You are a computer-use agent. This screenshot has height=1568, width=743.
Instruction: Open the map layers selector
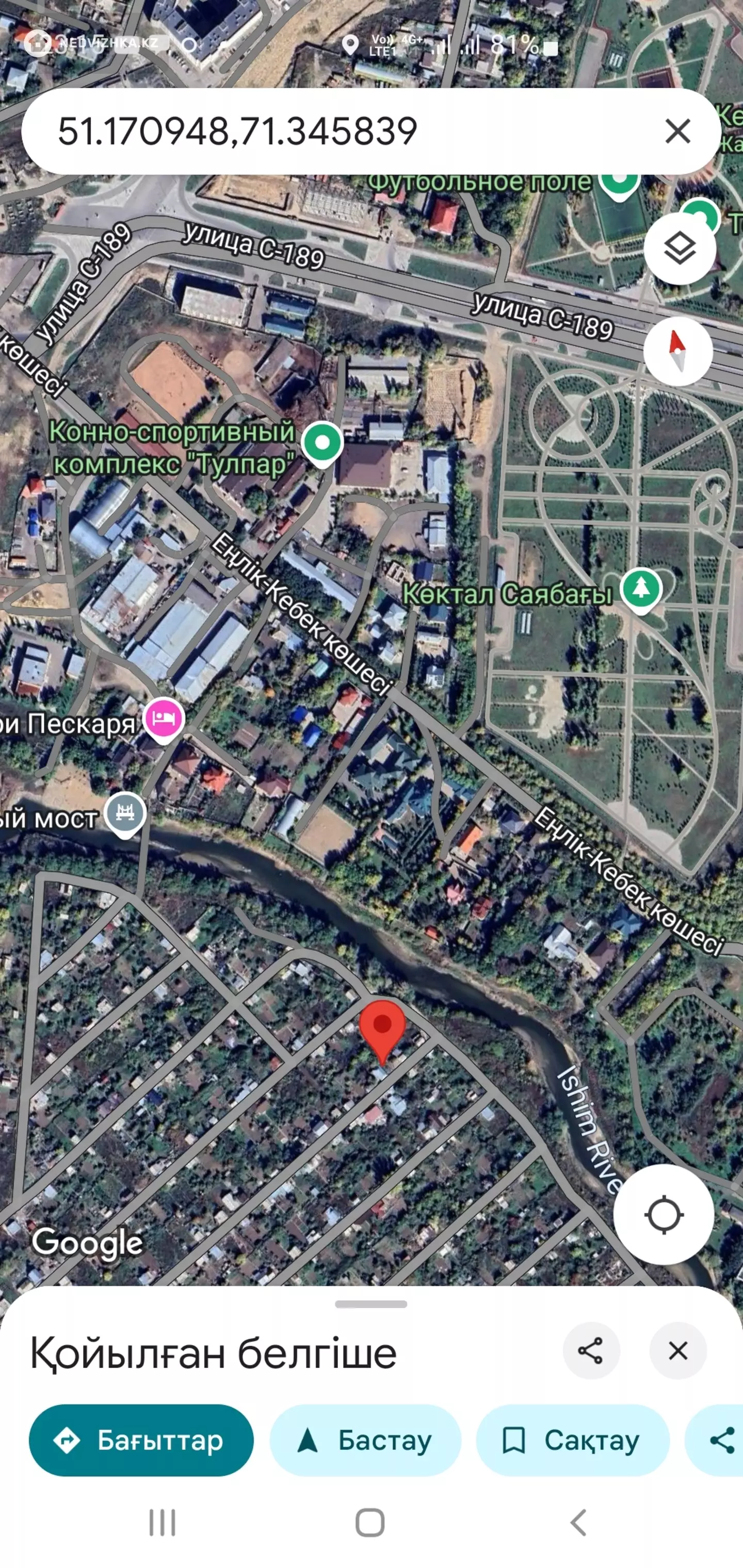point(679,248)
